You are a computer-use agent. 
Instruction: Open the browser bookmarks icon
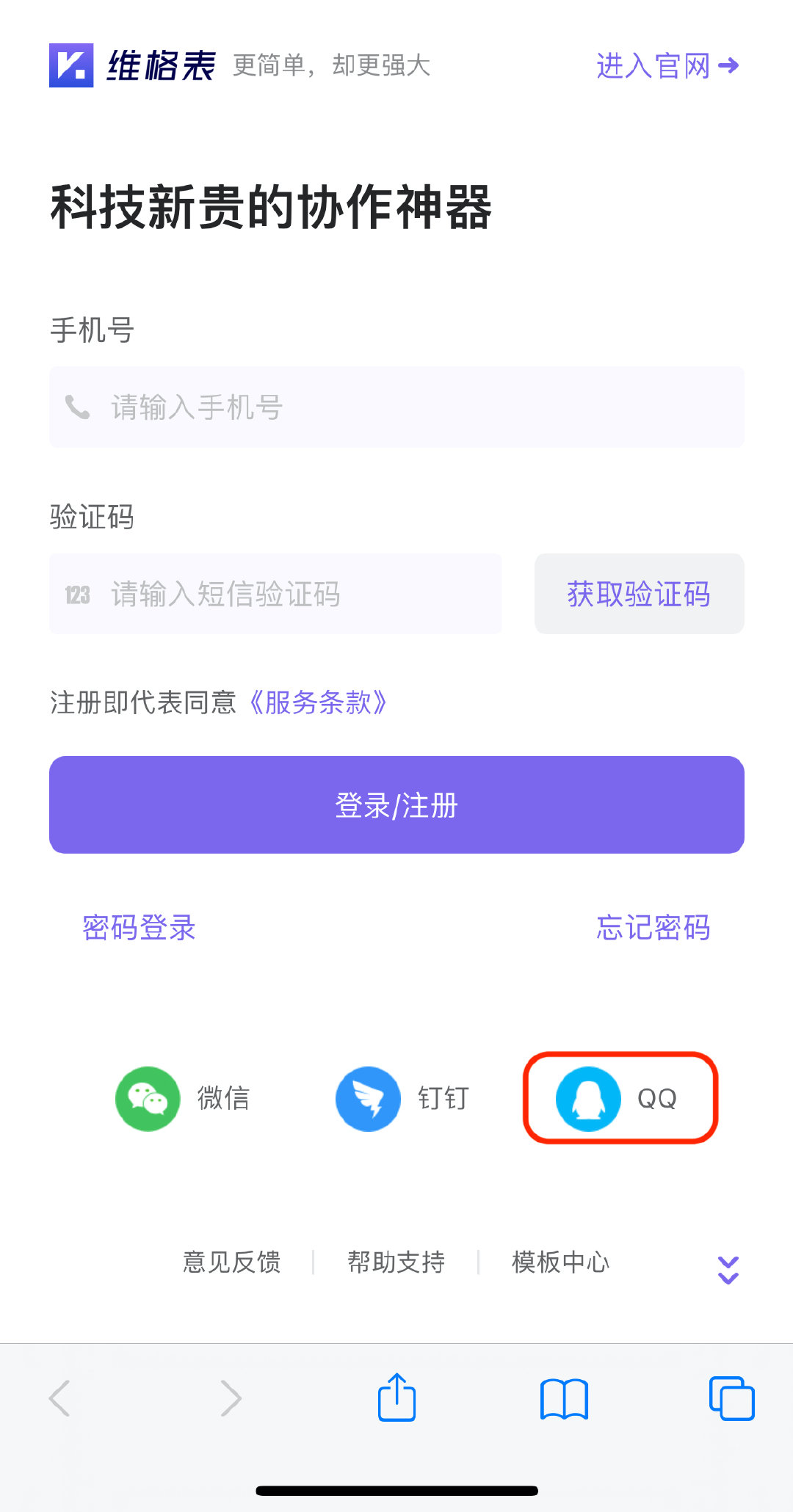coord(564,1398)
